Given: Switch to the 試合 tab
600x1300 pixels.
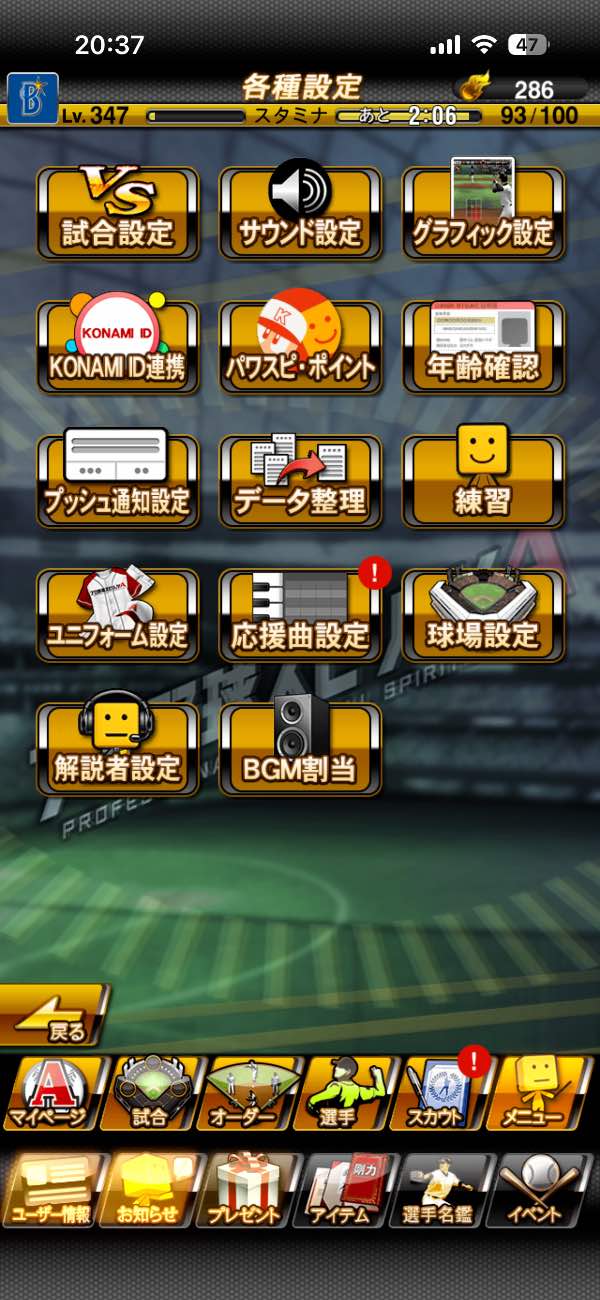Looking at the screenshot, I should (150, 1094).
